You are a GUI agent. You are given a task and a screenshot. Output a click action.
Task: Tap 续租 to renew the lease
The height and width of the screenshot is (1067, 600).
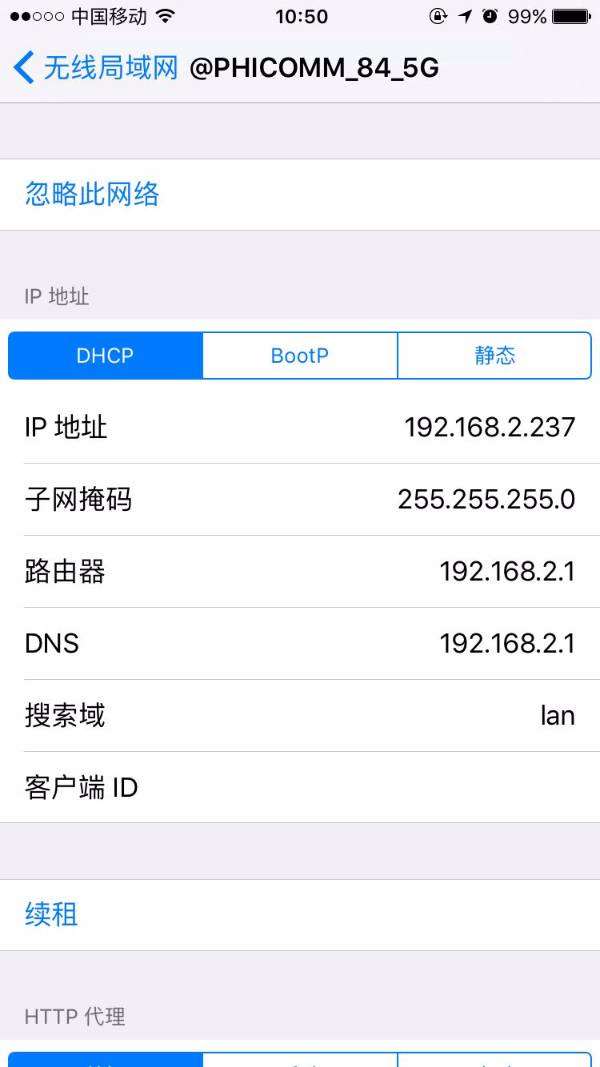[x=300, y=915]
